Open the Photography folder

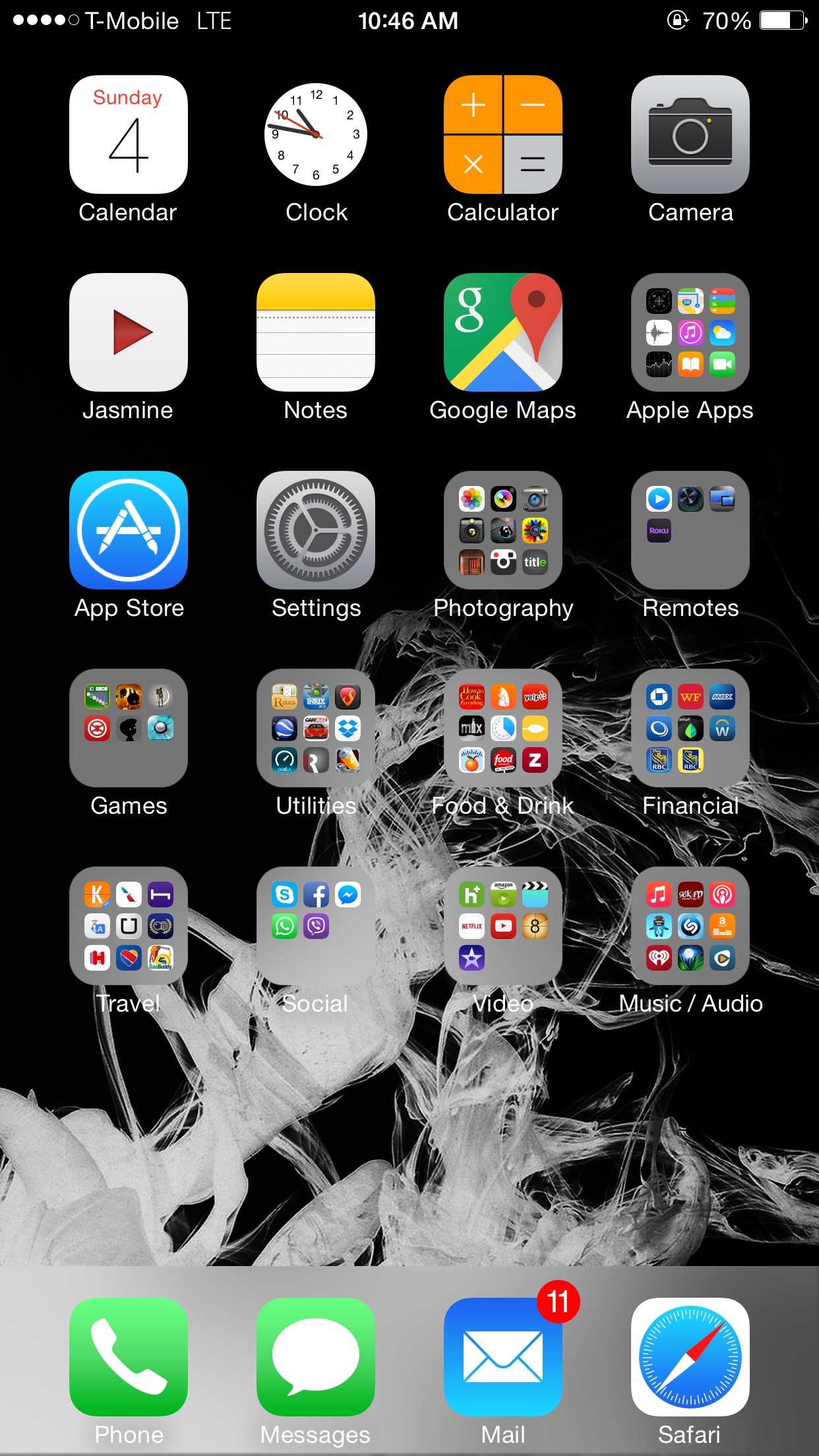click(503, 530)
